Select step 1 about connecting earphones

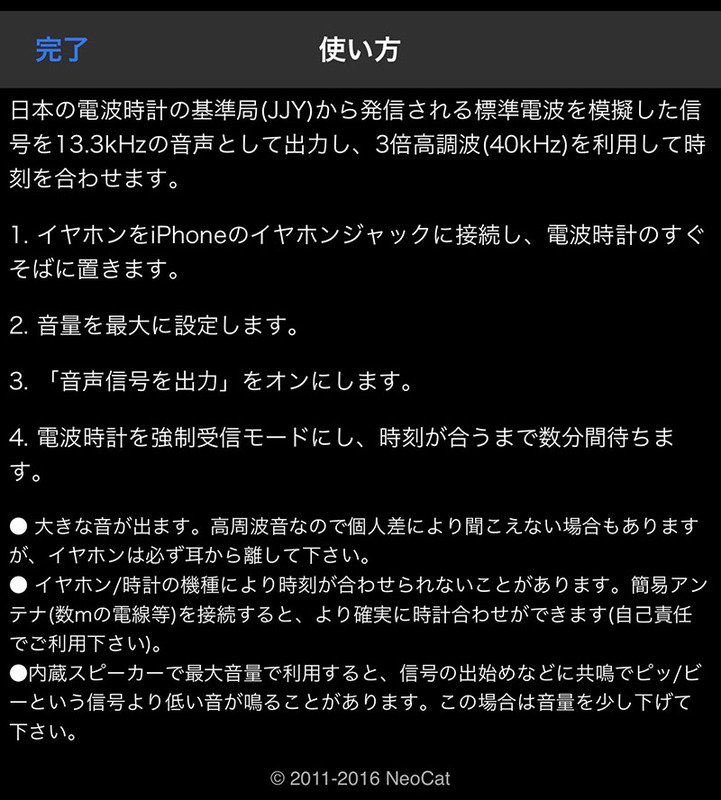(360, 243)
